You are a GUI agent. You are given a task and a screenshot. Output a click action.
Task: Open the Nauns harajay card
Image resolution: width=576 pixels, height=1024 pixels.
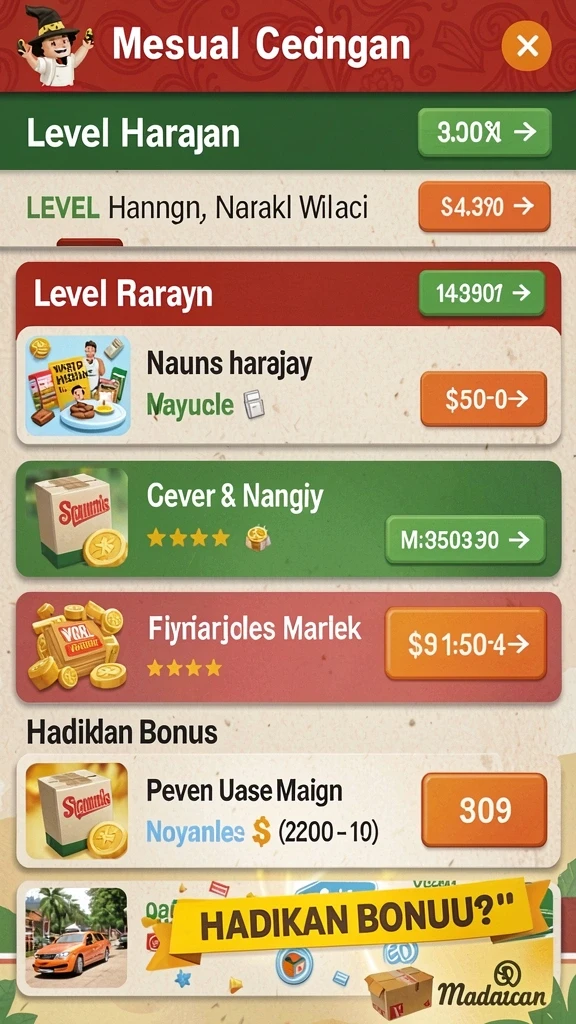pyautogui.click(x=288, y=385)
